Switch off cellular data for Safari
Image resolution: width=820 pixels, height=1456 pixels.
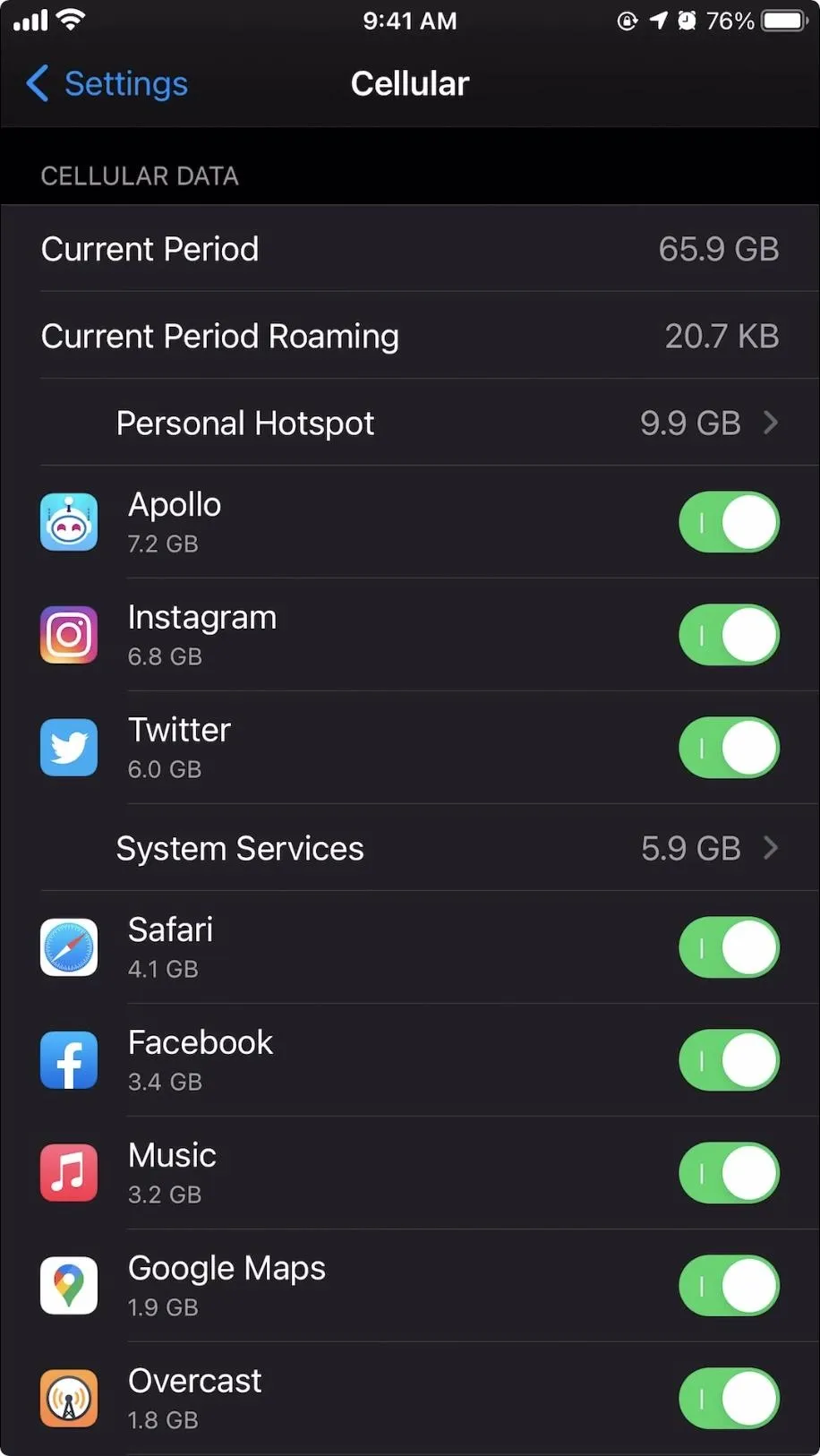point(729,947)
